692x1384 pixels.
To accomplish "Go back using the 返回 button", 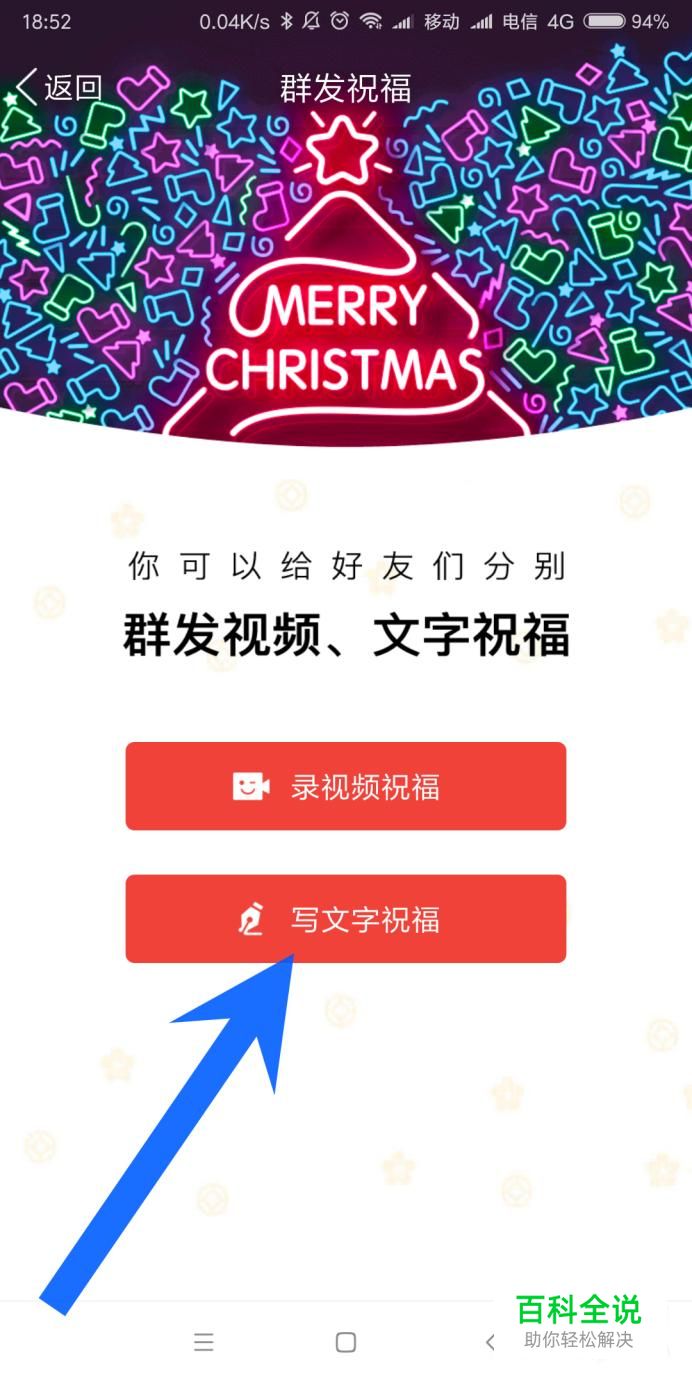I will tap(60, 87).
